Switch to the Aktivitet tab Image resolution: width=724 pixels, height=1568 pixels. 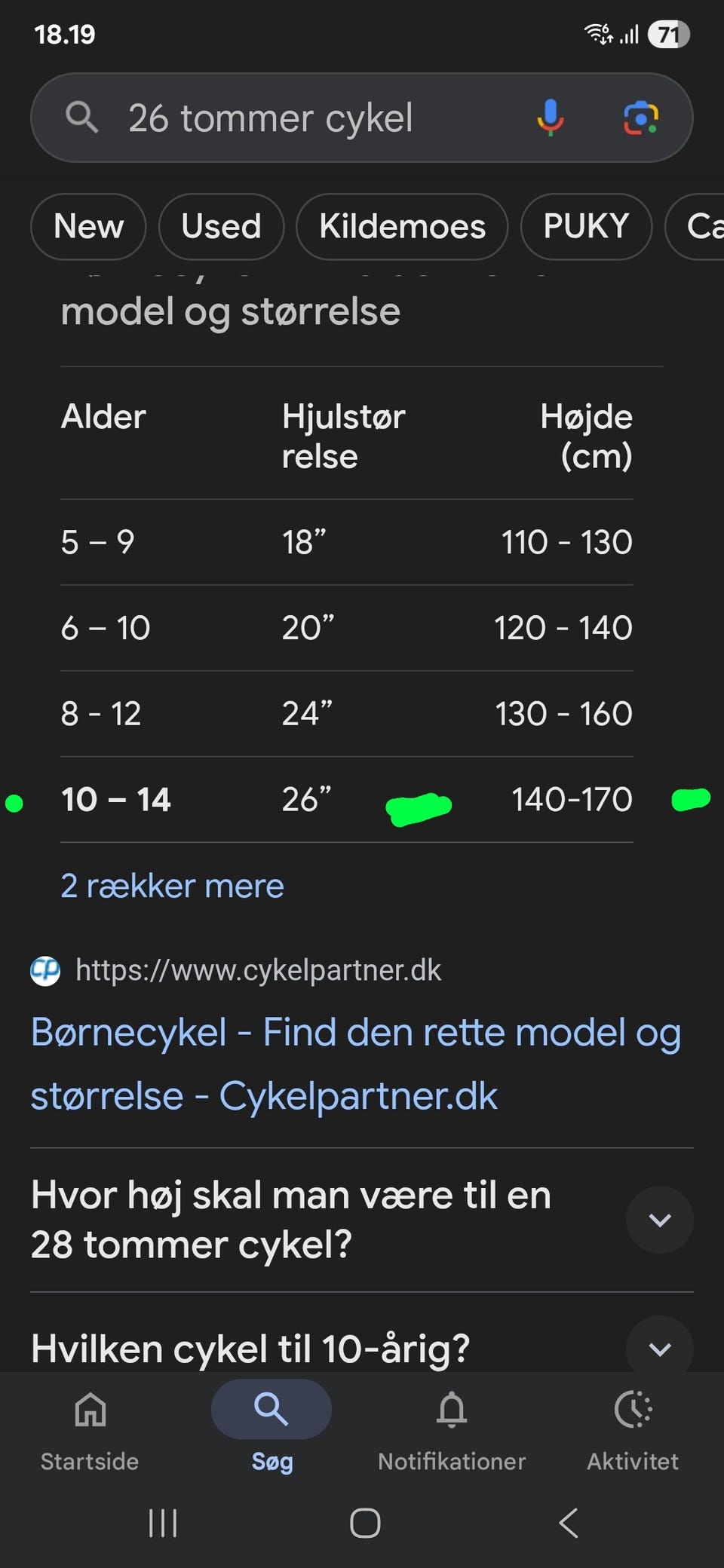(633, 1430)
